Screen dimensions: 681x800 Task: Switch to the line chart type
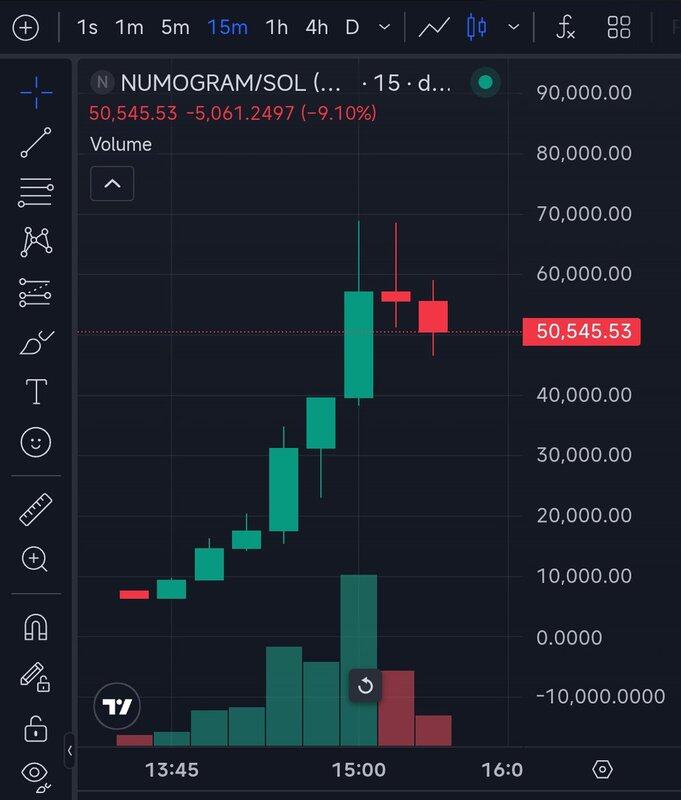(x=433, y=28)
